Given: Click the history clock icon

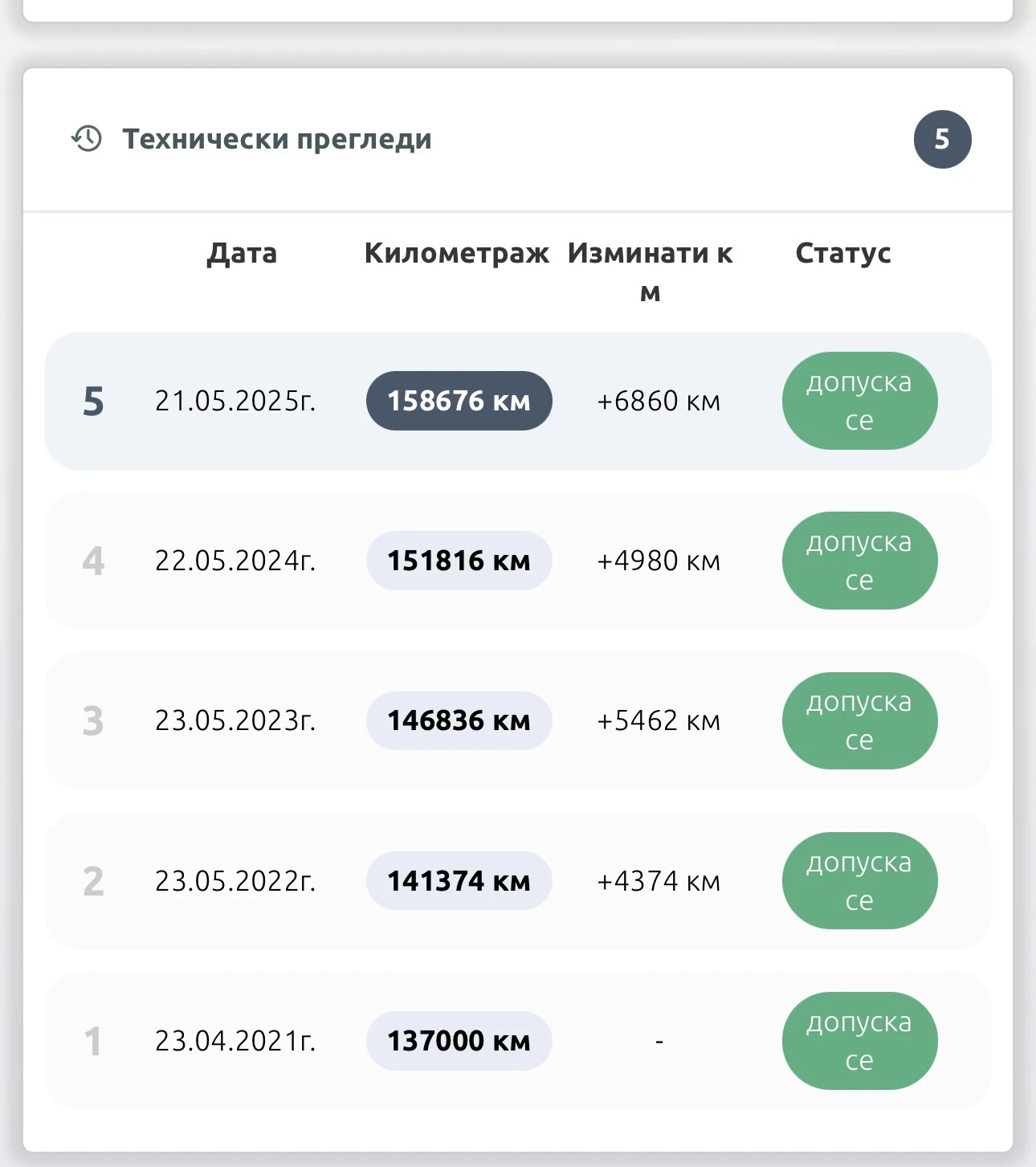Looking at the screenshot, I should point(86,138).
